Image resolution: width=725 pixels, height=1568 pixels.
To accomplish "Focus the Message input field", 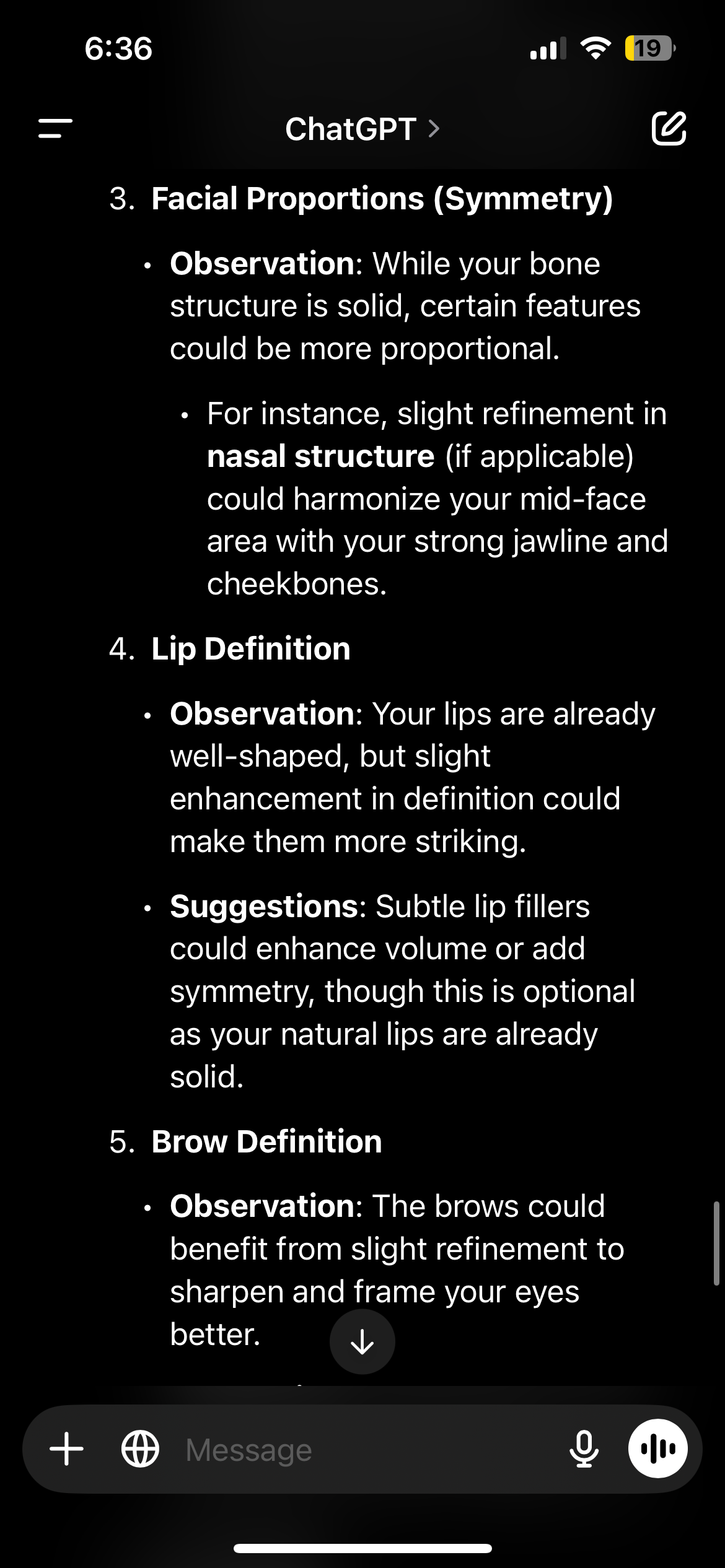I will pyautogui.click(x=366, y=1450).
